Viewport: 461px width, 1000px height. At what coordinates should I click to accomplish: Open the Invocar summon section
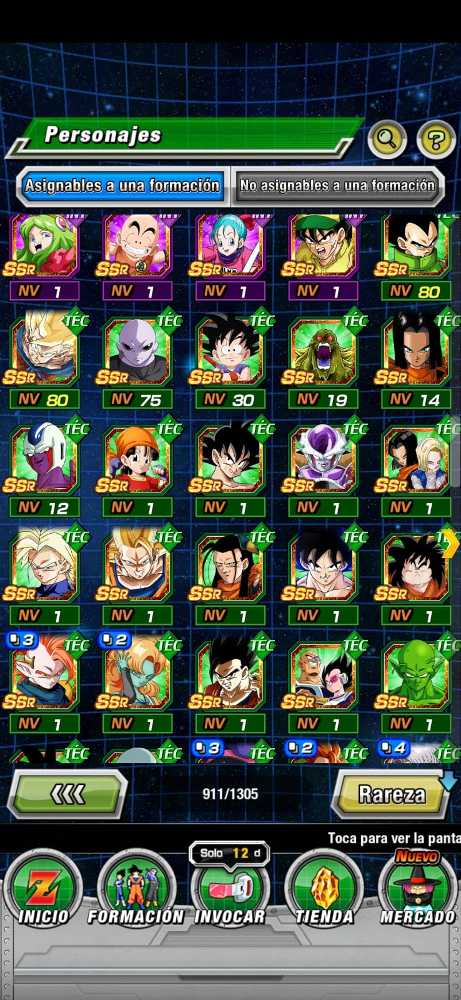point(230,886)
